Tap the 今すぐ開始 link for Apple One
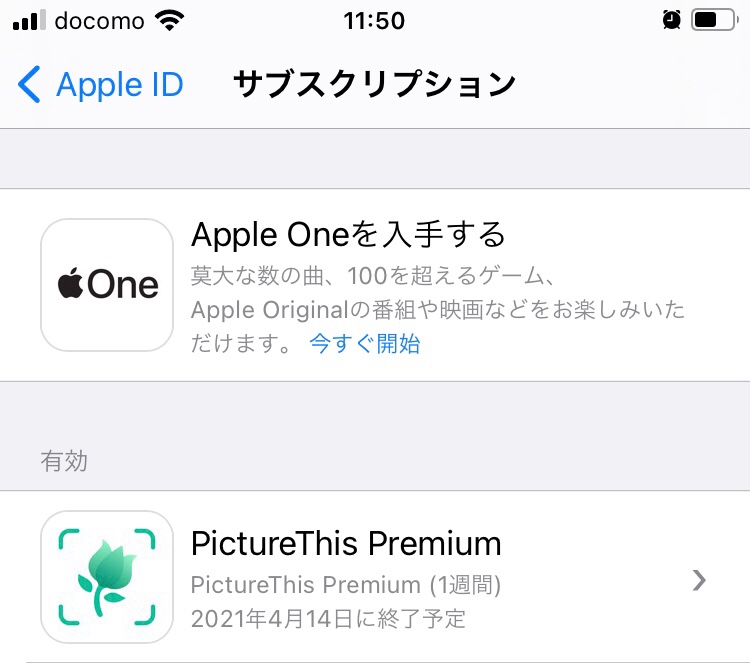The image size is (750, 669). point(365,344)
